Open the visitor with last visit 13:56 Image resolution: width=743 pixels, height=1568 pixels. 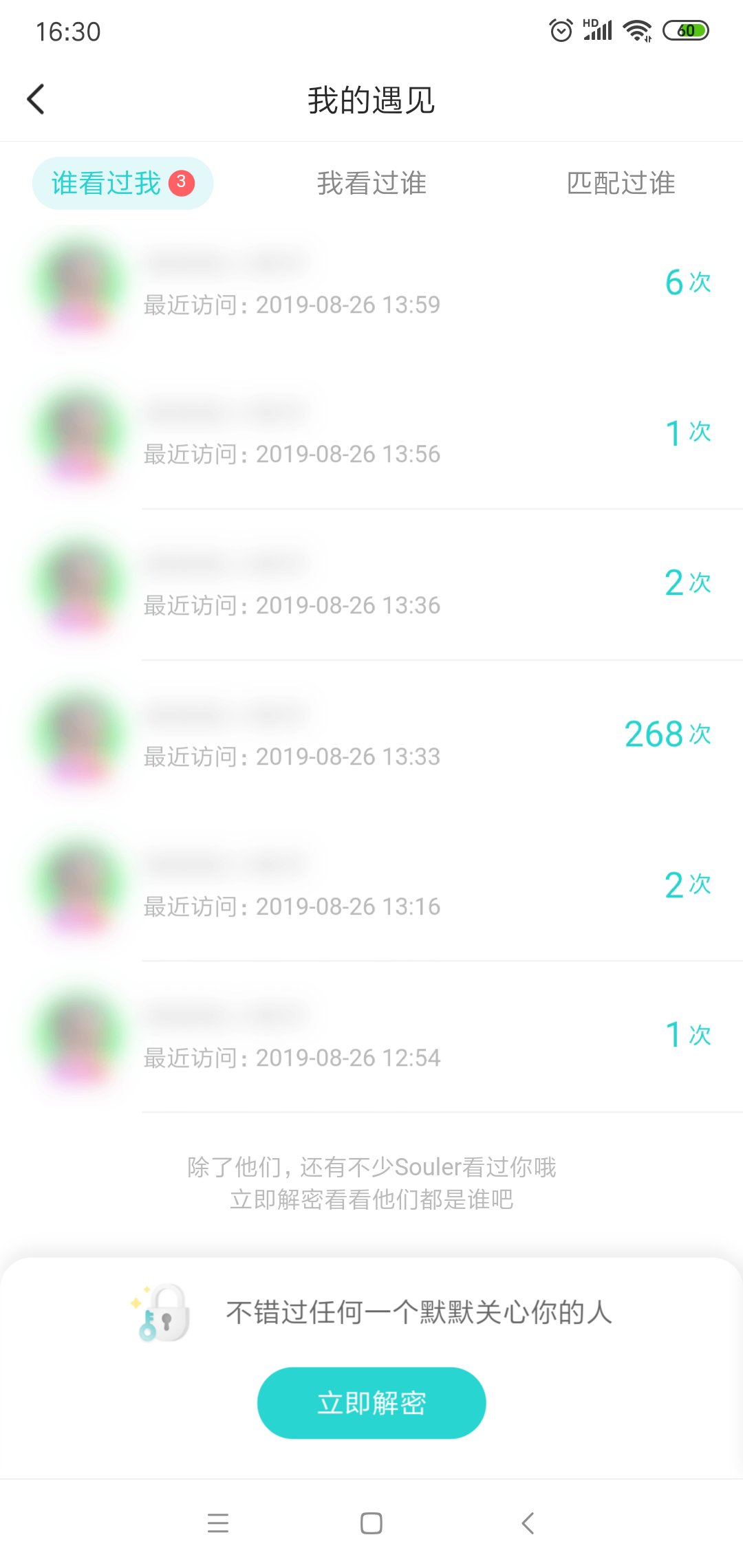pos(371,433)
